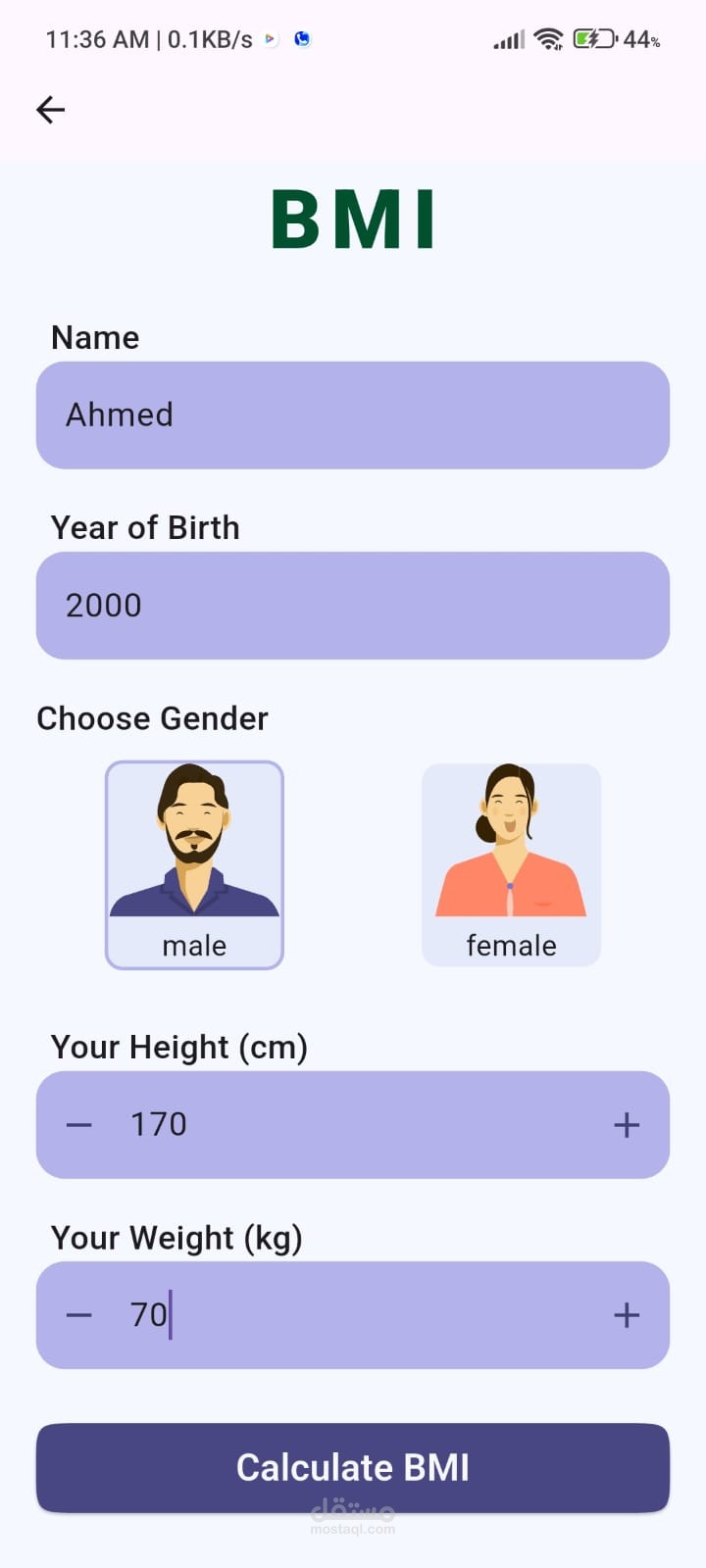Go back using the arrow icon
The width and height of the screenshot is (706, 1568).
50,109
